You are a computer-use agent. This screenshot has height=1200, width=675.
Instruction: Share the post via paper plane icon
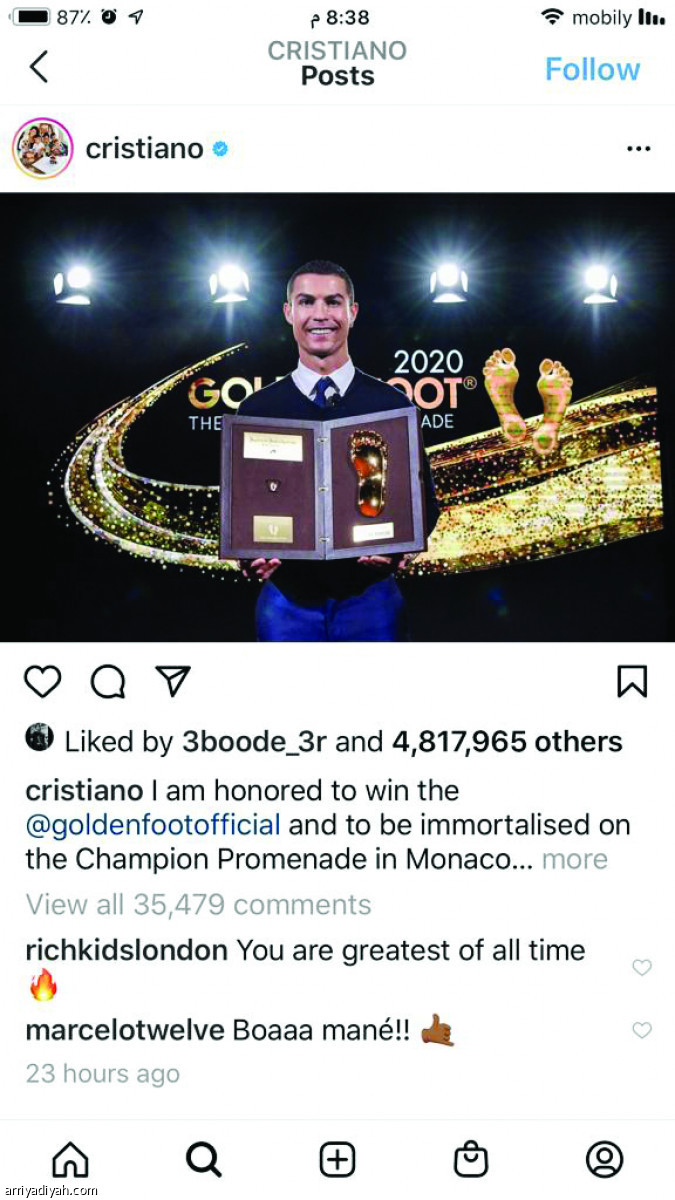coord(173,681)
